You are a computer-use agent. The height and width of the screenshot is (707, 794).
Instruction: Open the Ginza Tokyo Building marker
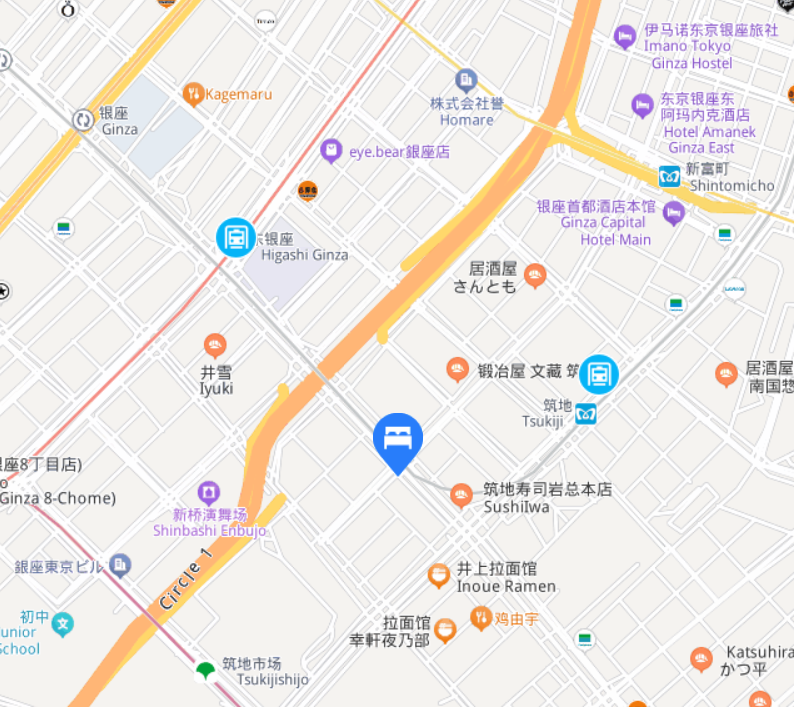tap(120, 566)
